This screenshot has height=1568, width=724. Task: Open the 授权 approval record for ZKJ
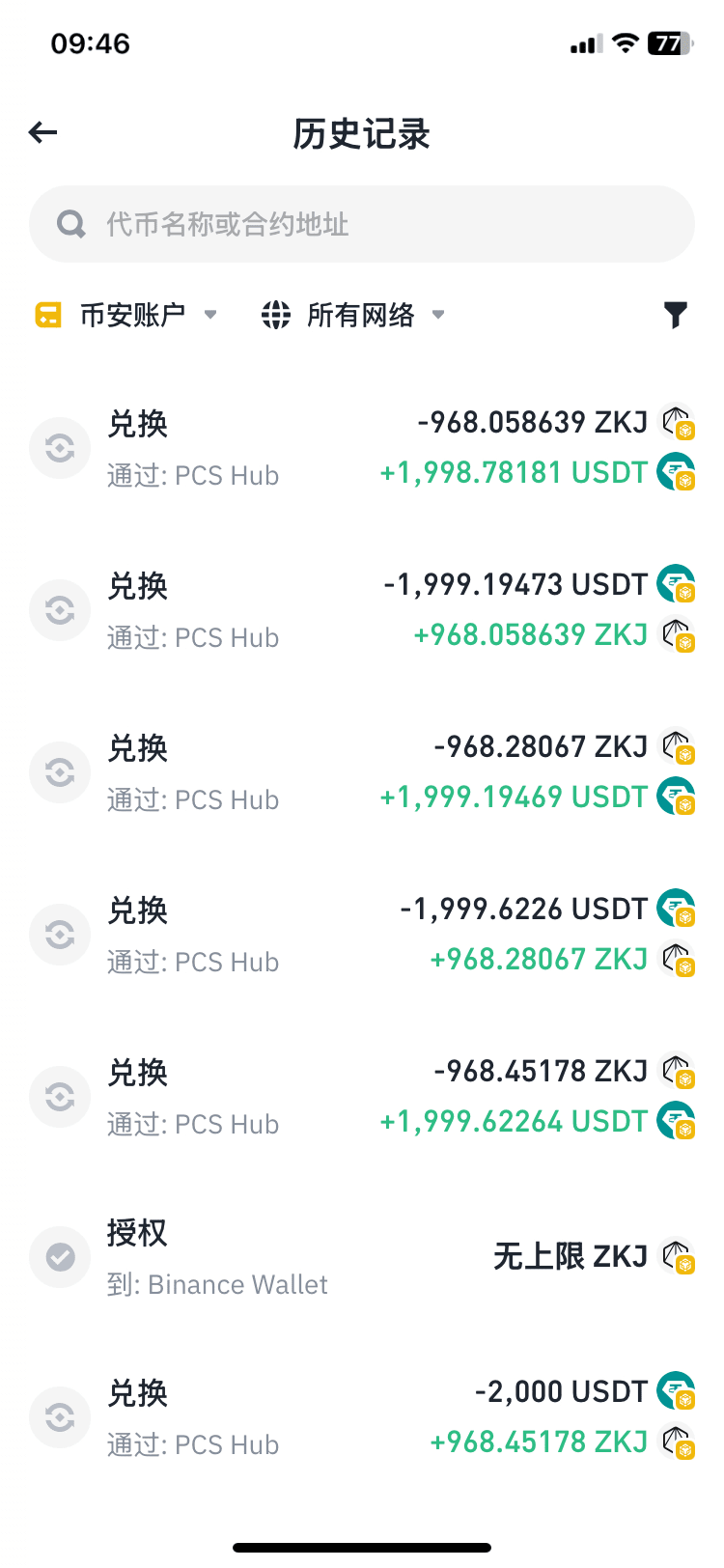pos(362,1257)
